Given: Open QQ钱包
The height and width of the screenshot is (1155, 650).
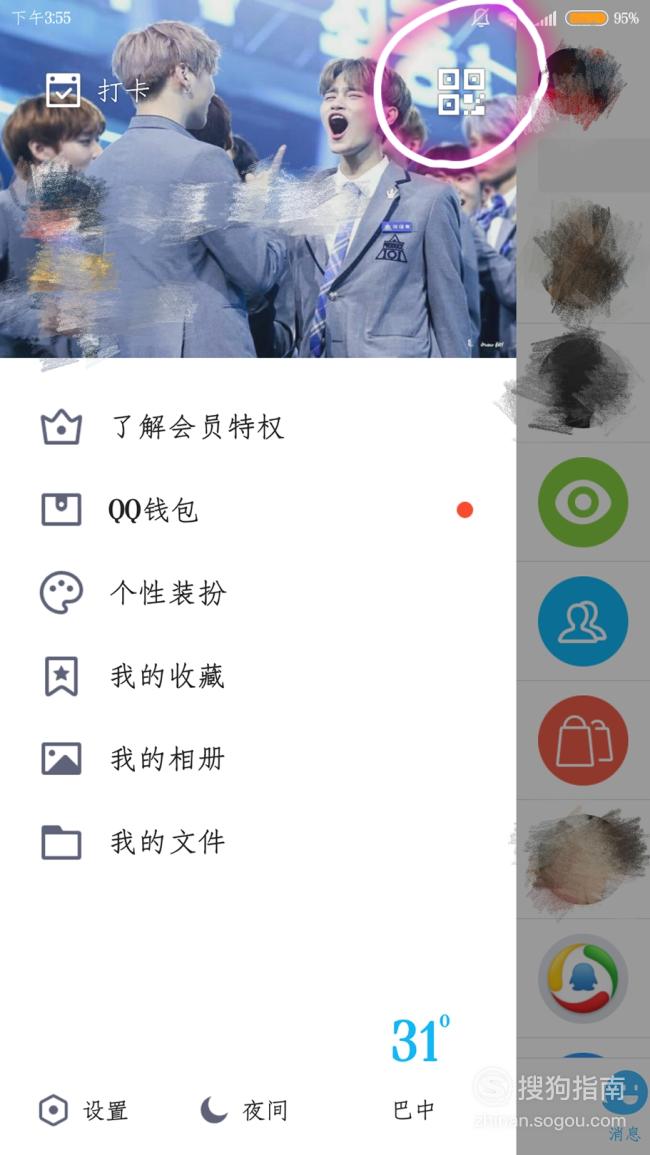Looking at the screenshot, I should [258, 510].
